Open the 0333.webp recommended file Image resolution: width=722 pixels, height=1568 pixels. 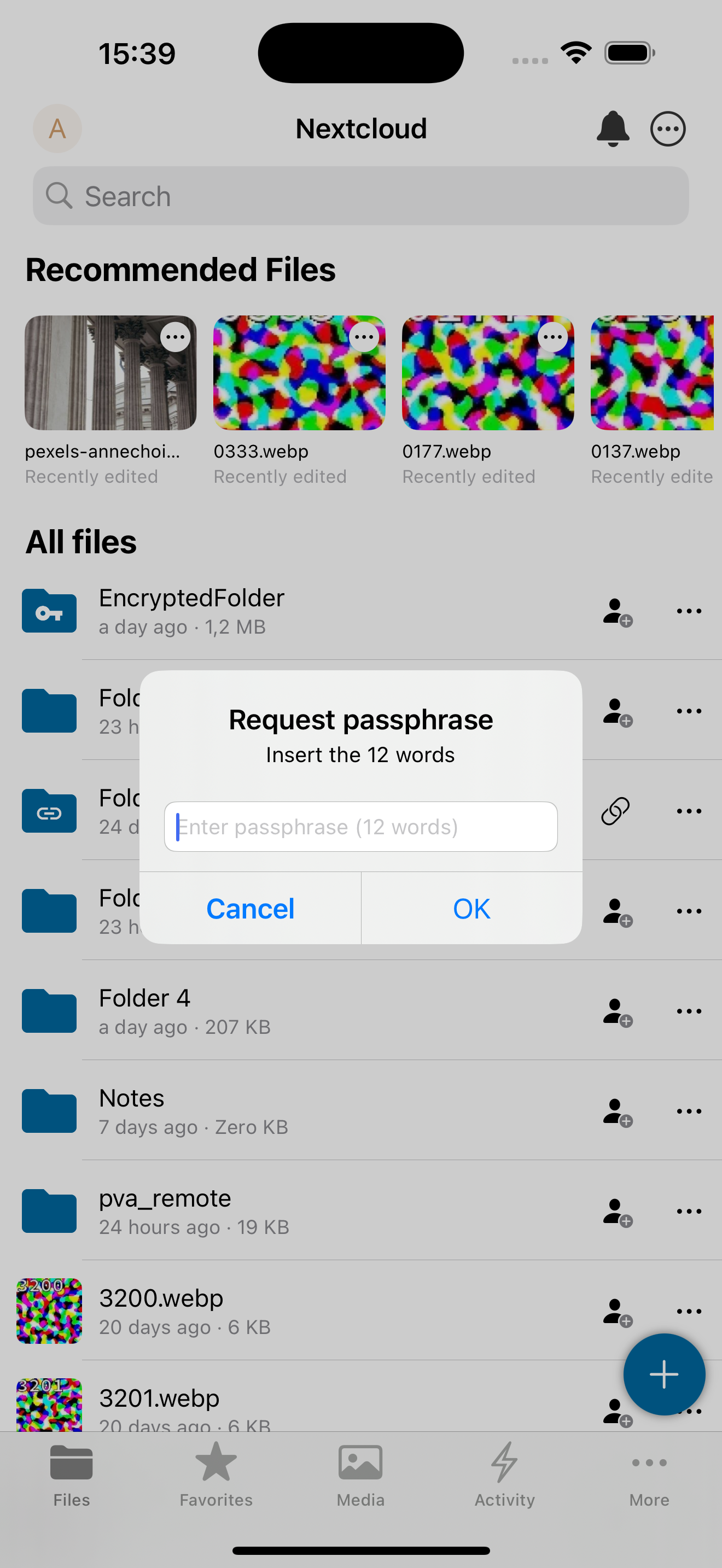pyautogui.click(x=299, y=372)
